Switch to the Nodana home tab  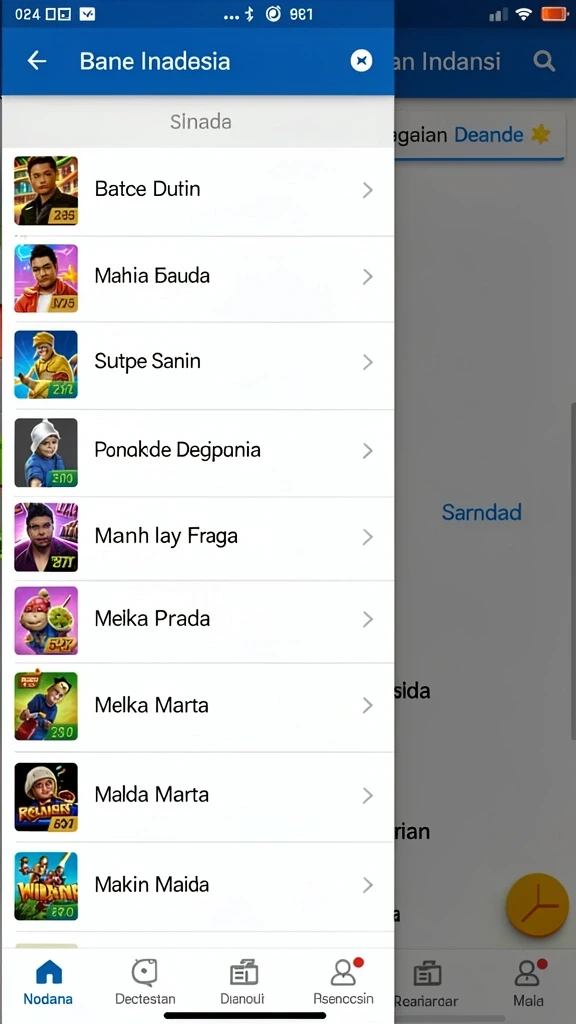tap(48, 982)
